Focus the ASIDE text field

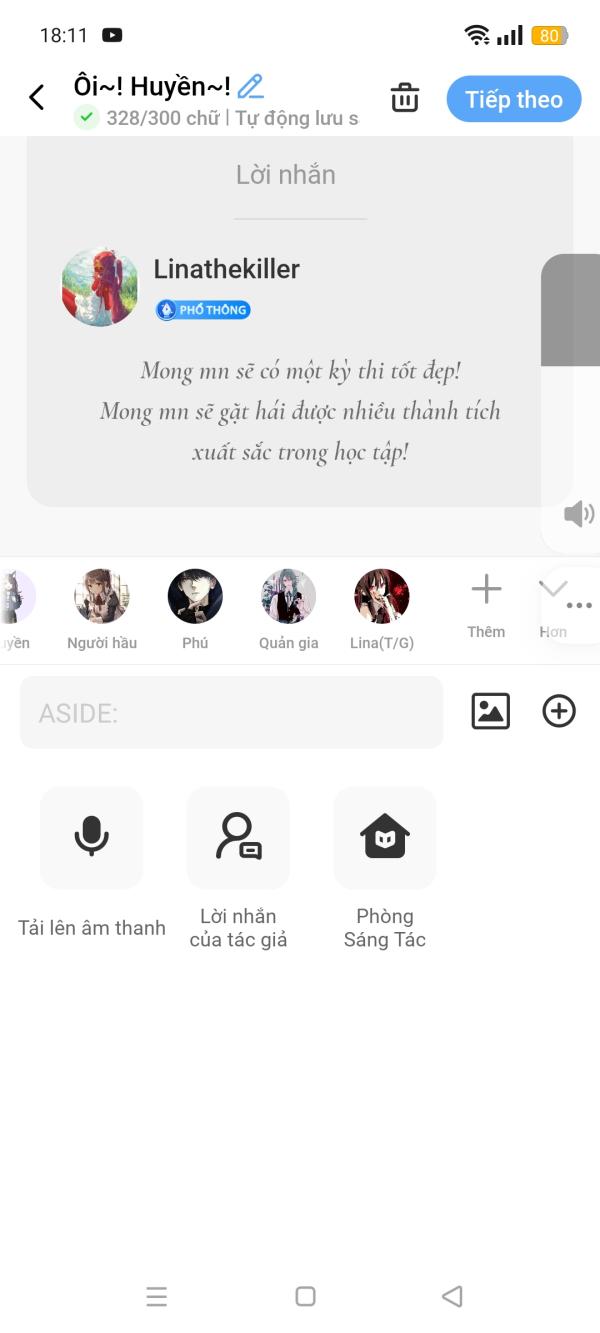pyautogui.click(x=231, y=713)
